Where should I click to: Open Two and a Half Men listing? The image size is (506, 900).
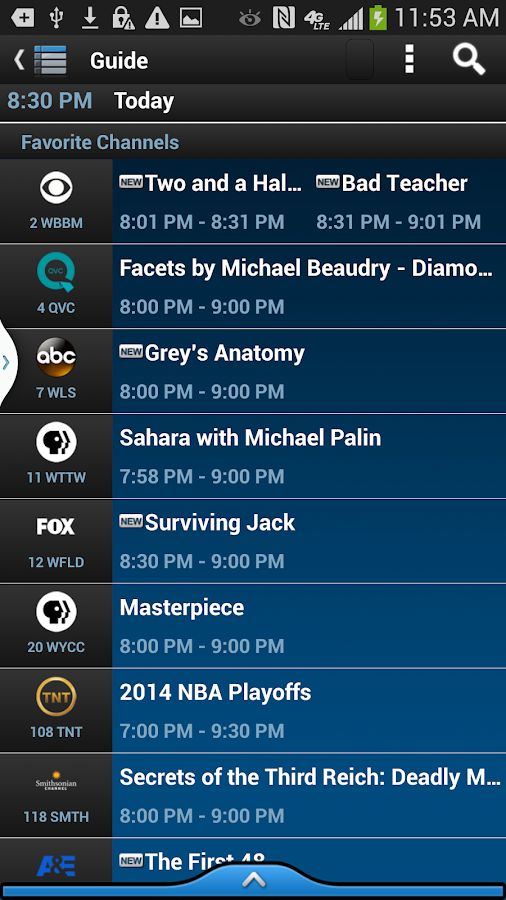(x=211, y=201)
